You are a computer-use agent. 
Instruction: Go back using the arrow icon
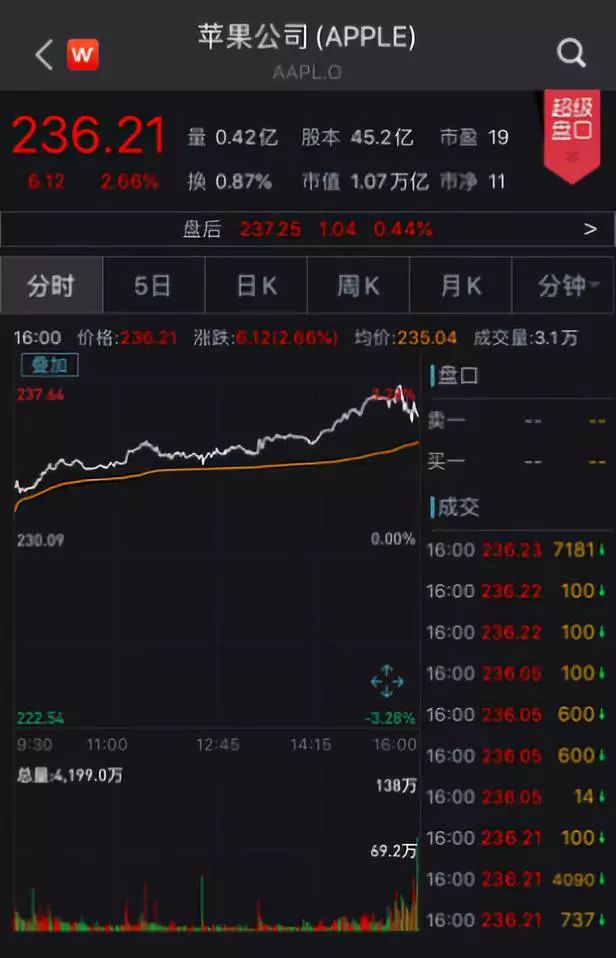(x=43, y=54)
